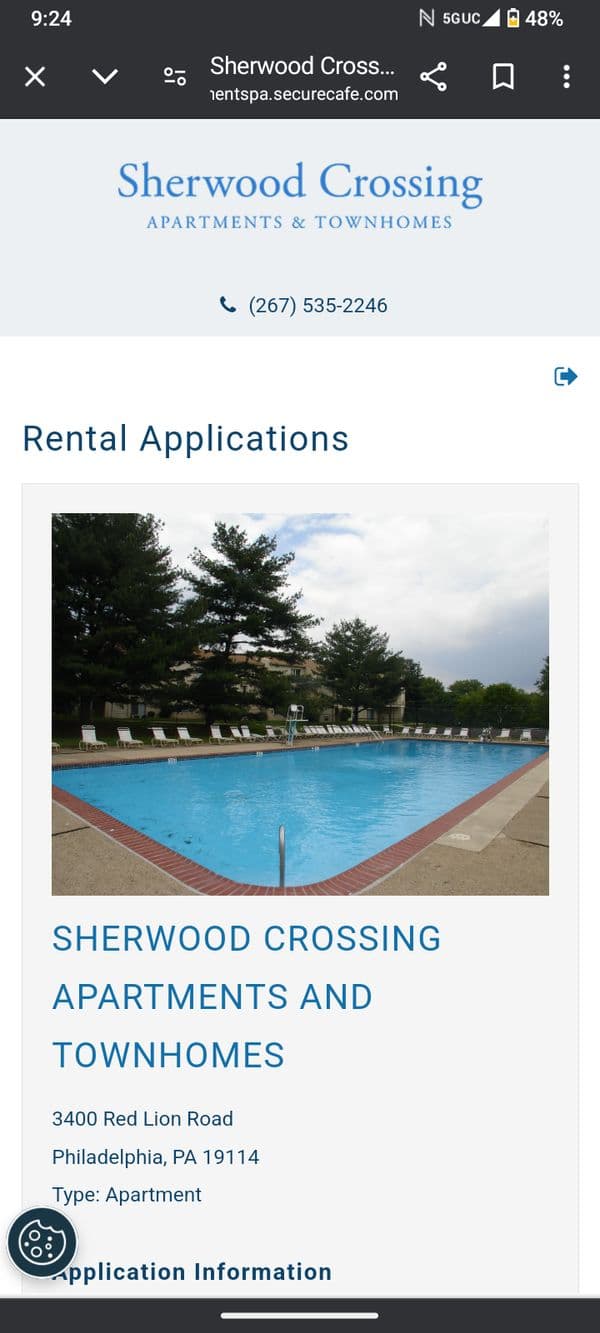
Task: Minimize the browser with the down chevron
Action: pyautogui.click(x=105, y=77)
